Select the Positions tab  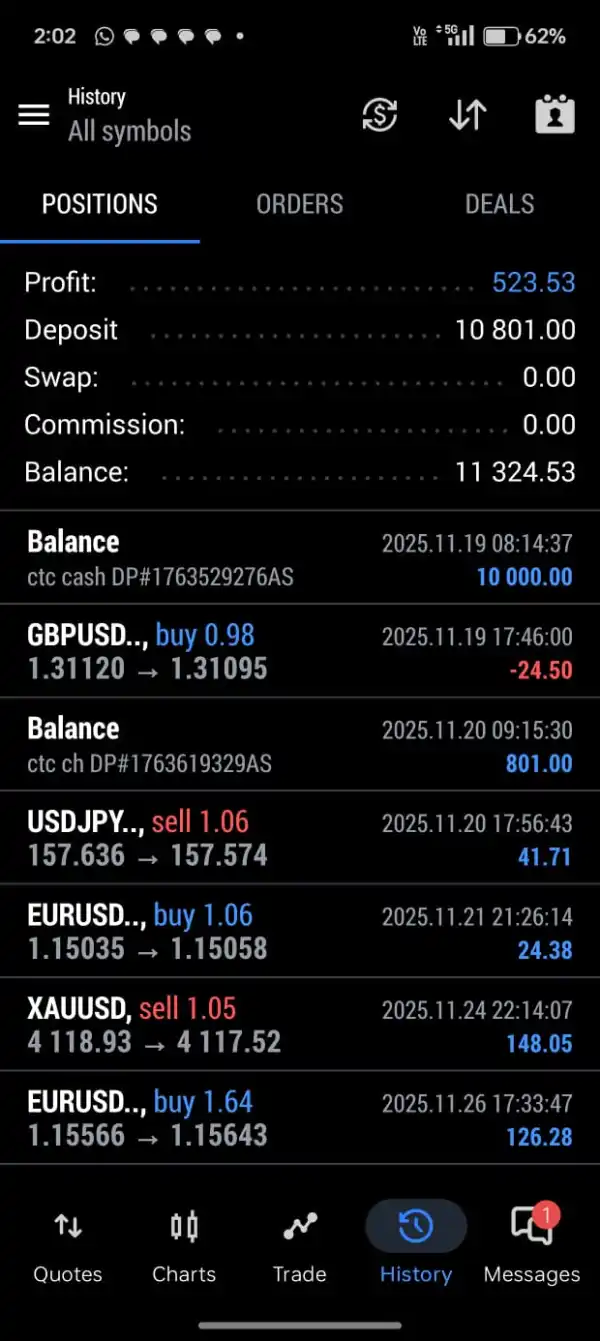click(x=100, y=204)
